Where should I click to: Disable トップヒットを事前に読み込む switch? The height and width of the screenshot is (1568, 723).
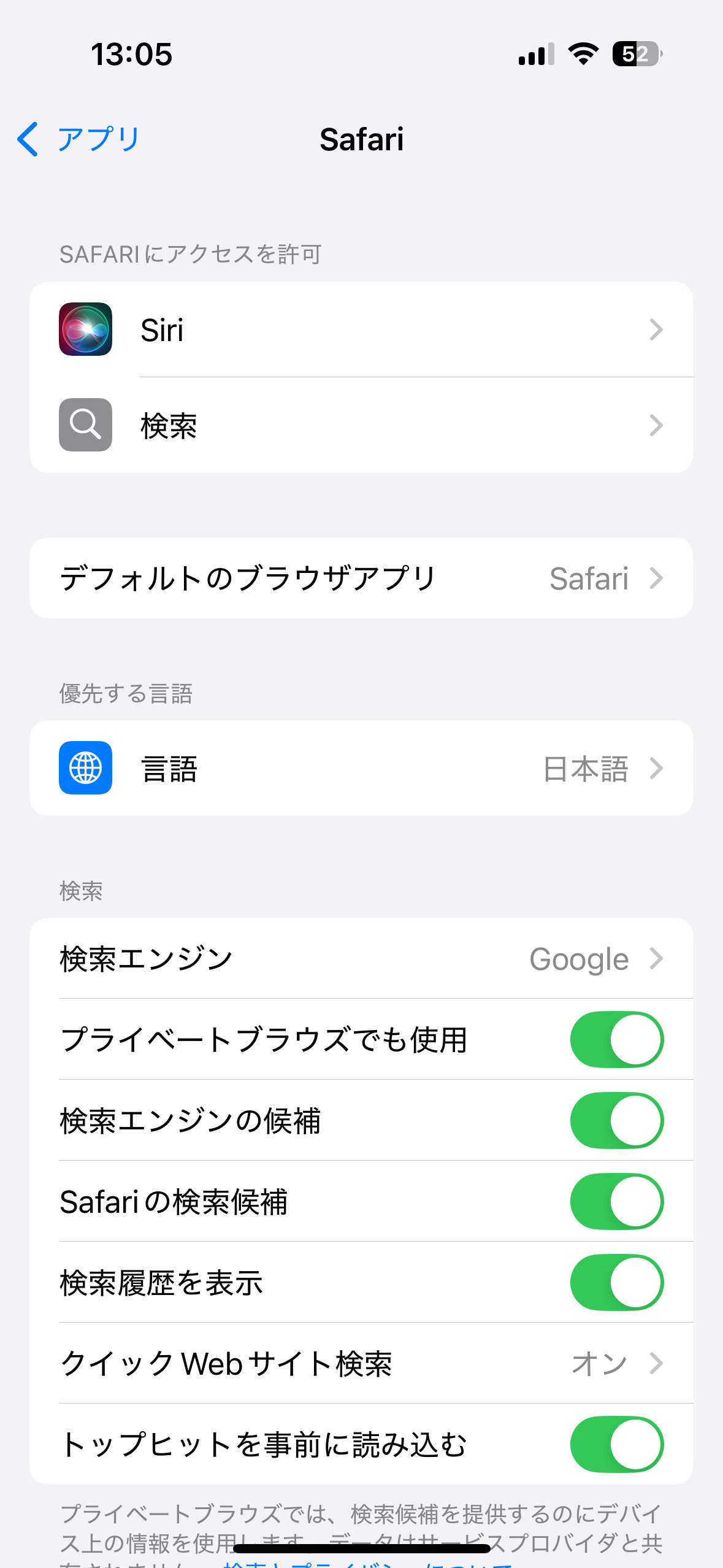tap(617, 1444)
